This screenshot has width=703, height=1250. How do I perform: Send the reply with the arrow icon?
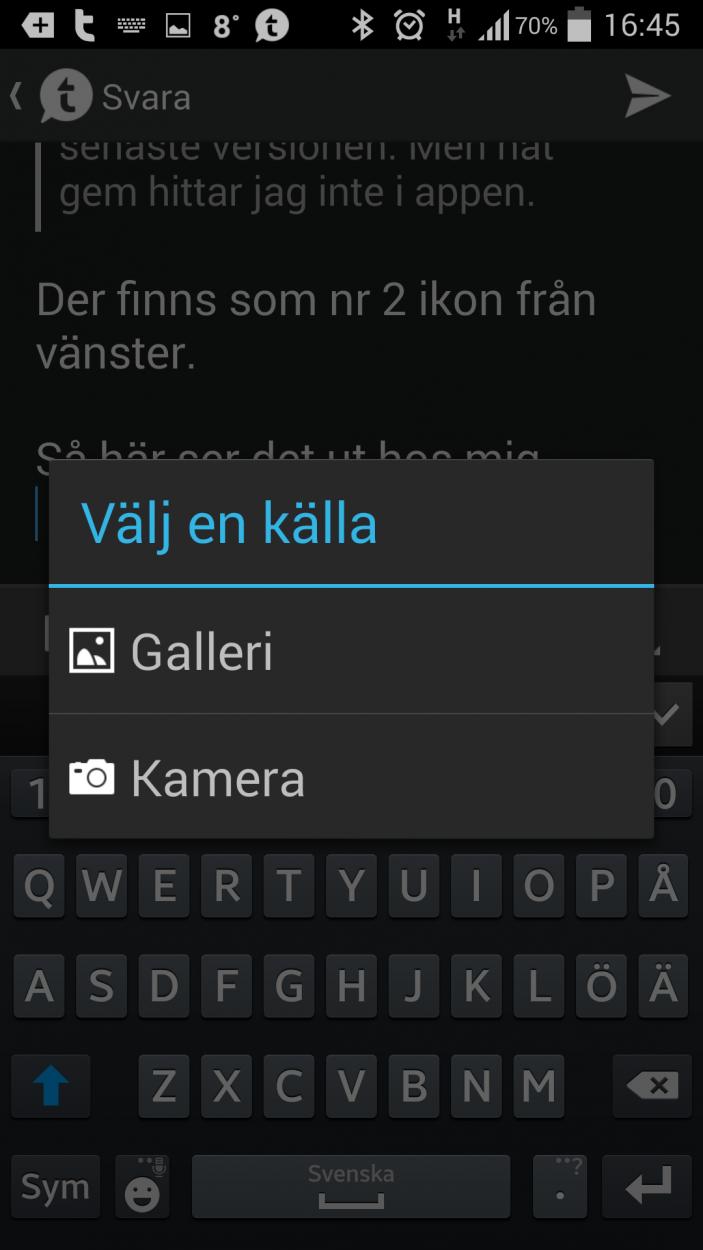(647, 96)
